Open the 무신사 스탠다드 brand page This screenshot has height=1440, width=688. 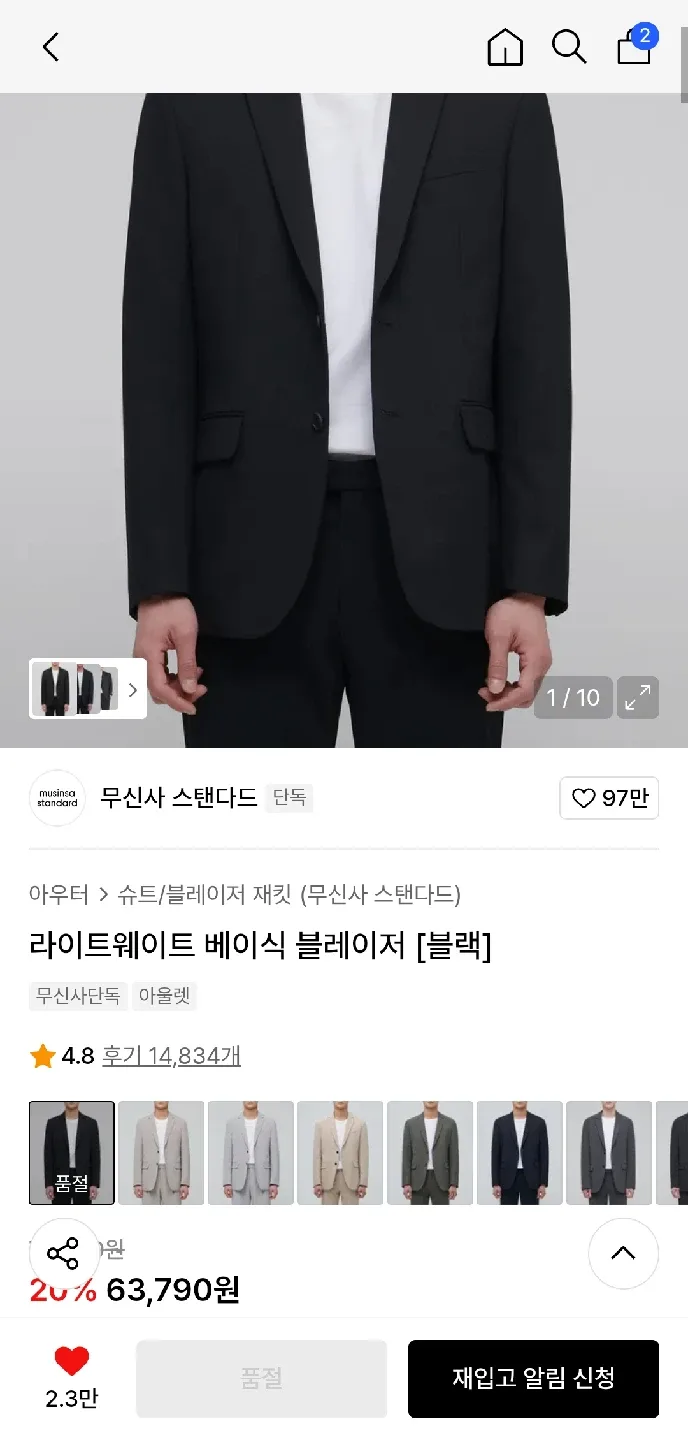coord(178,798)
